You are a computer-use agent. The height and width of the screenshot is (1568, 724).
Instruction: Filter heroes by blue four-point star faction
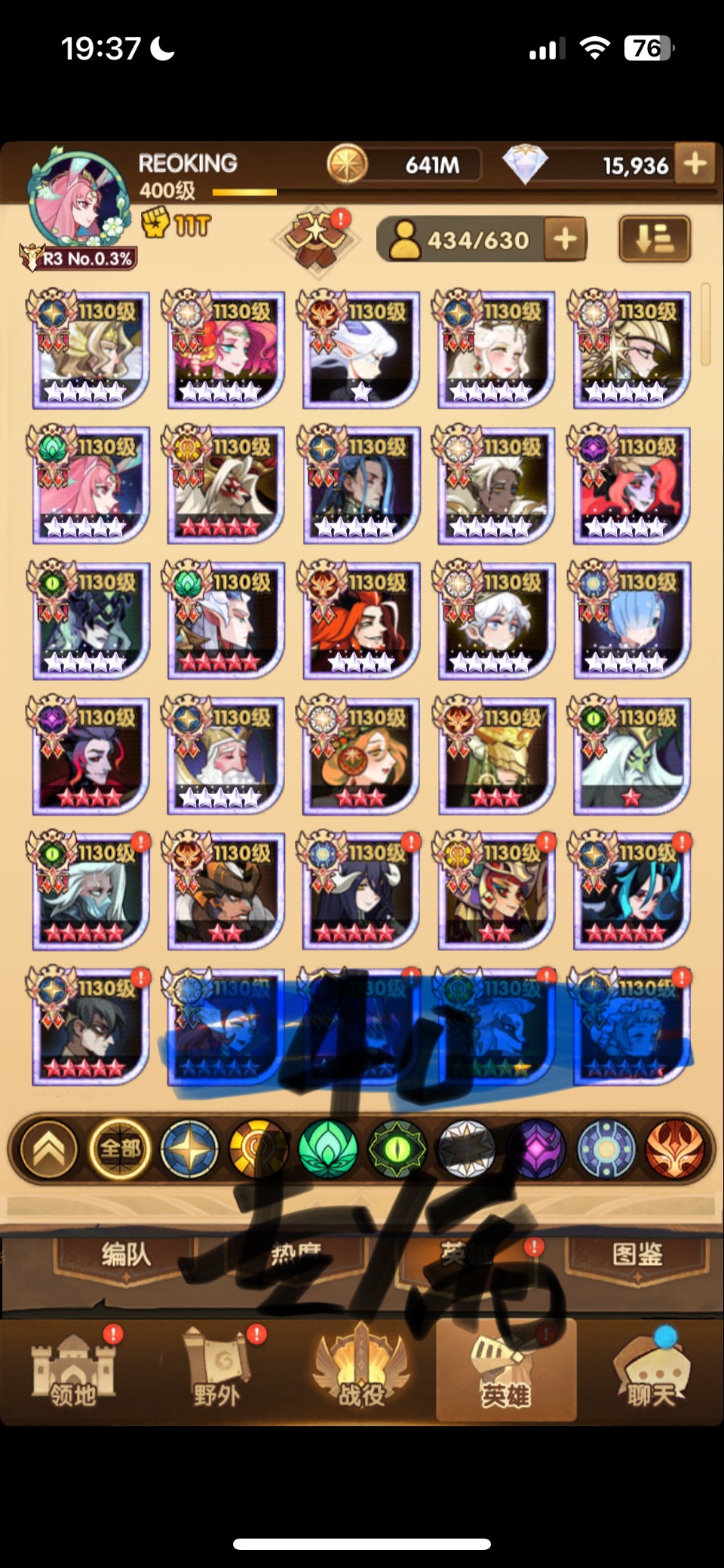pyautogui.click(x=189, y=1149)
